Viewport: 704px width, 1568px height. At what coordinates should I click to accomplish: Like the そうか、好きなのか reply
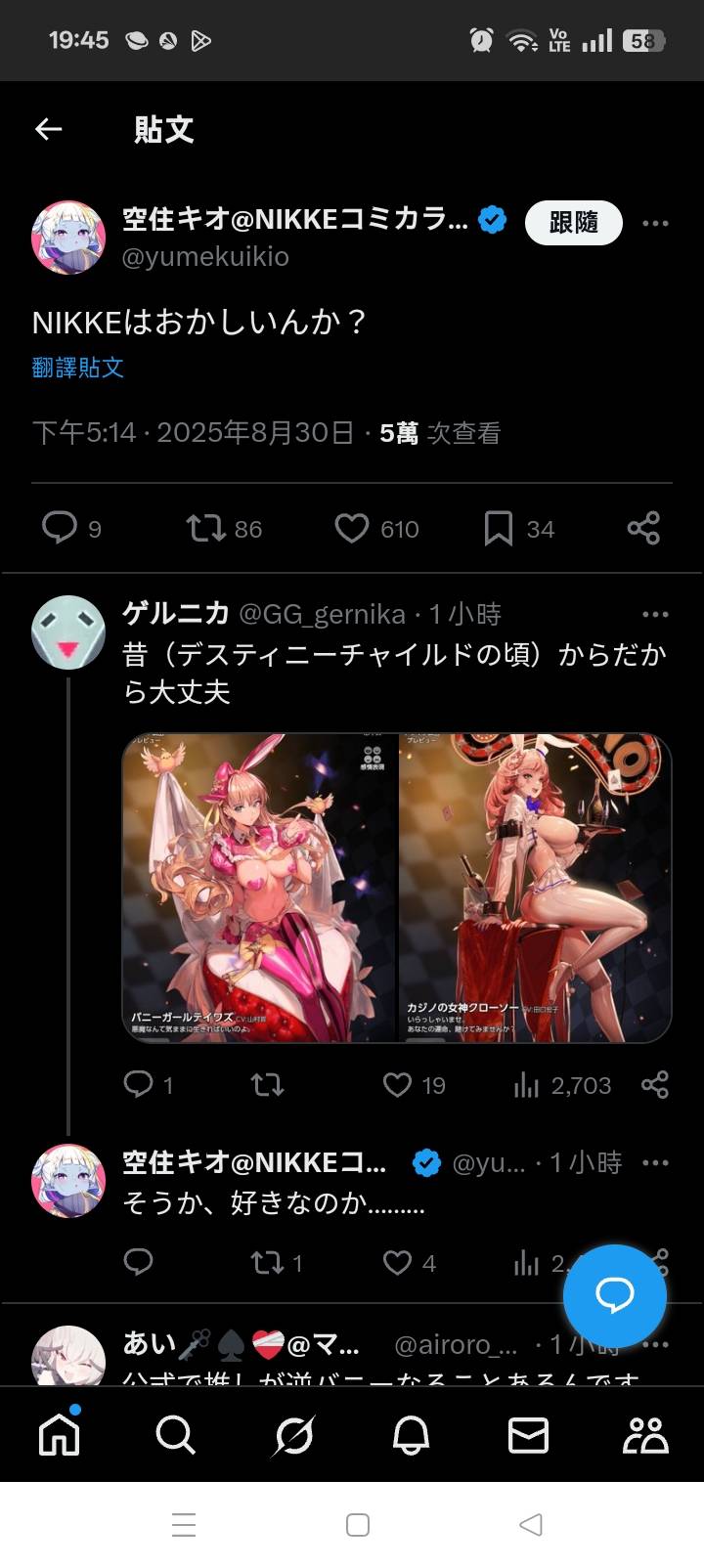(x=397, y=1263)
